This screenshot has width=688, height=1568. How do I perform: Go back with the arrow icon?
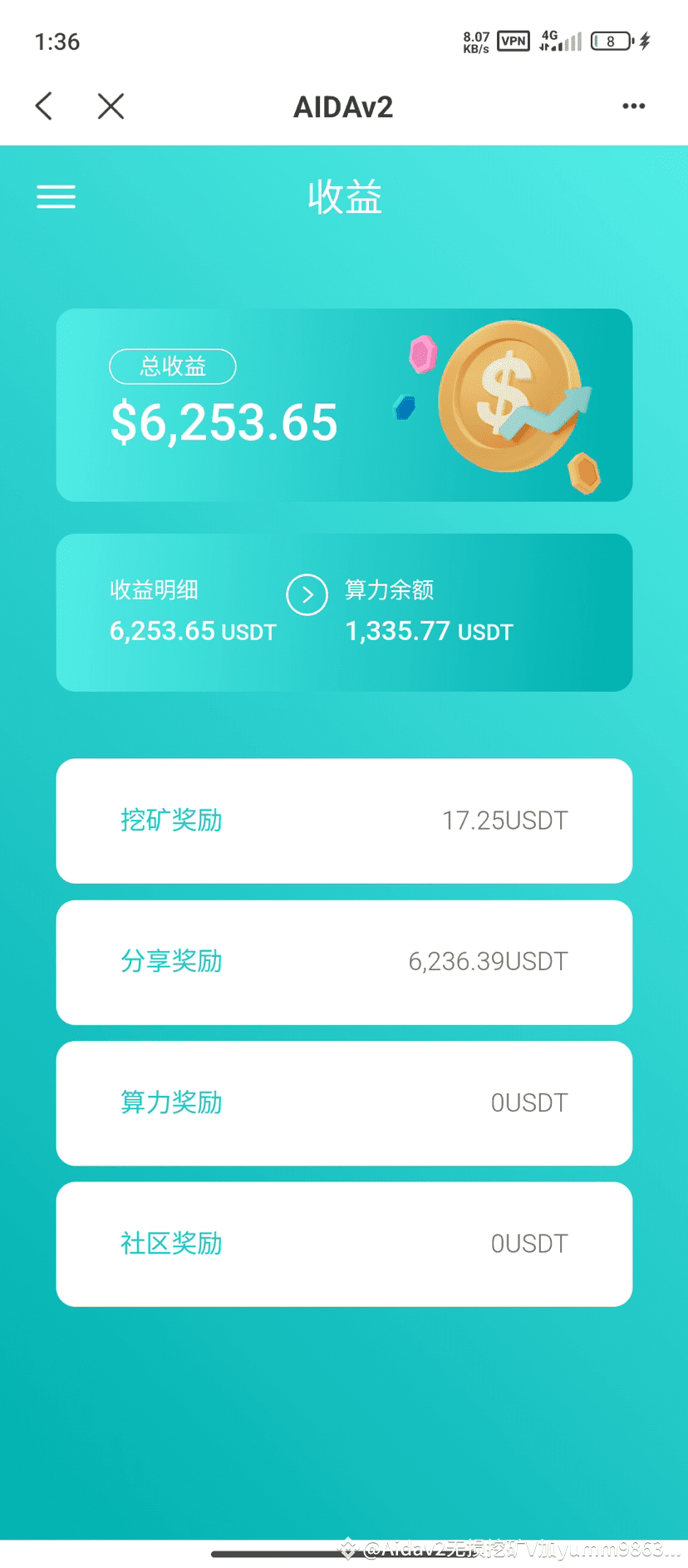pyautogui.click(x=44, y=106)
